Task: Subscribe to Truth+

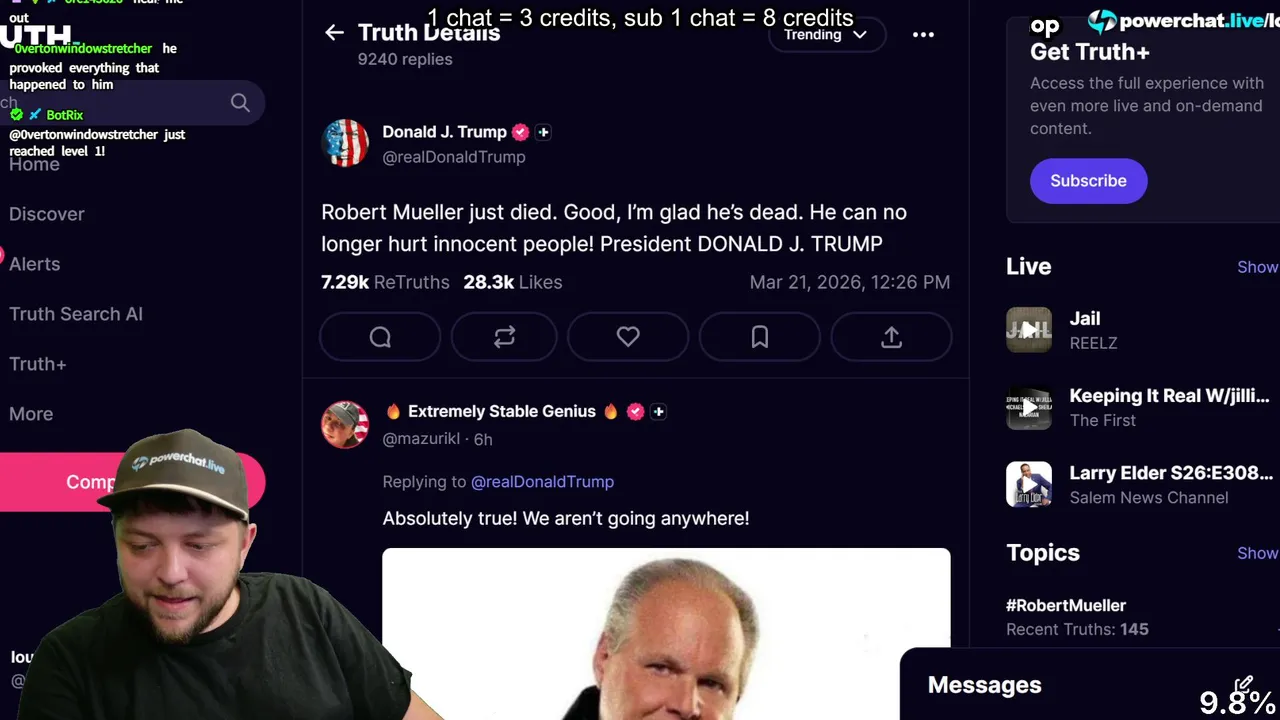Action: (1088, 181)
